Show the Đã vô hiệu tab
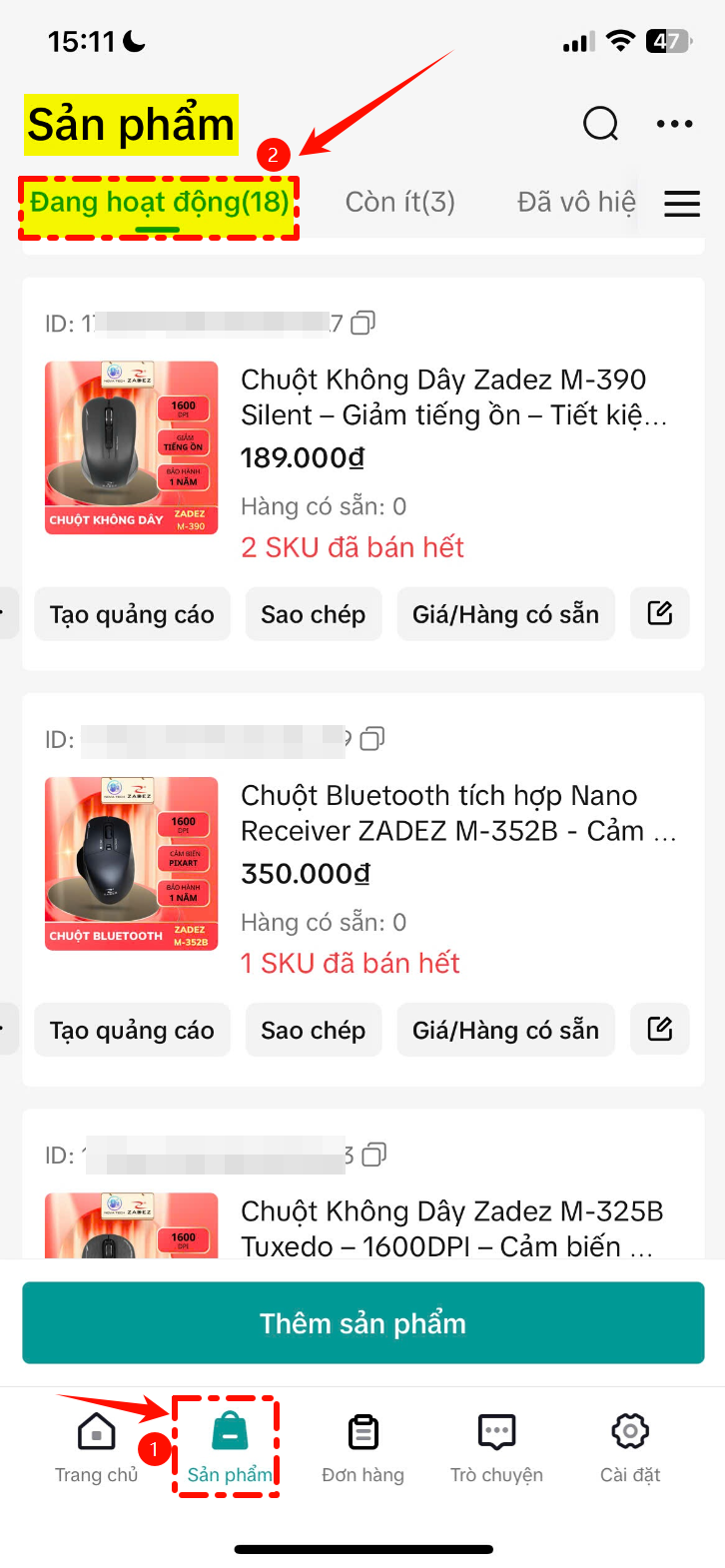Screen dimensions: 725x1568 coord(575,203)
